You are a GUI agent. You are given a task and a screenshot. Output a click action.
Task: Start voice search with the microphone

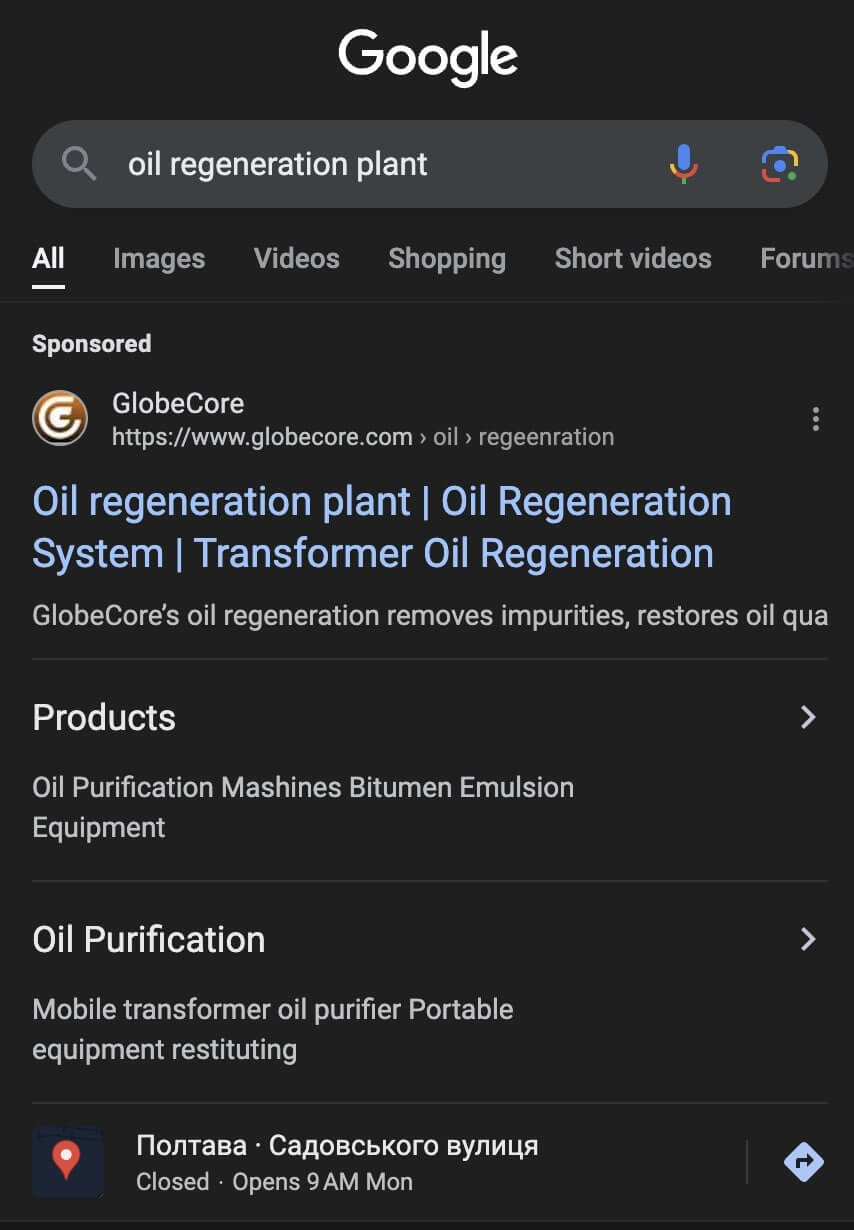pos(684,164)
